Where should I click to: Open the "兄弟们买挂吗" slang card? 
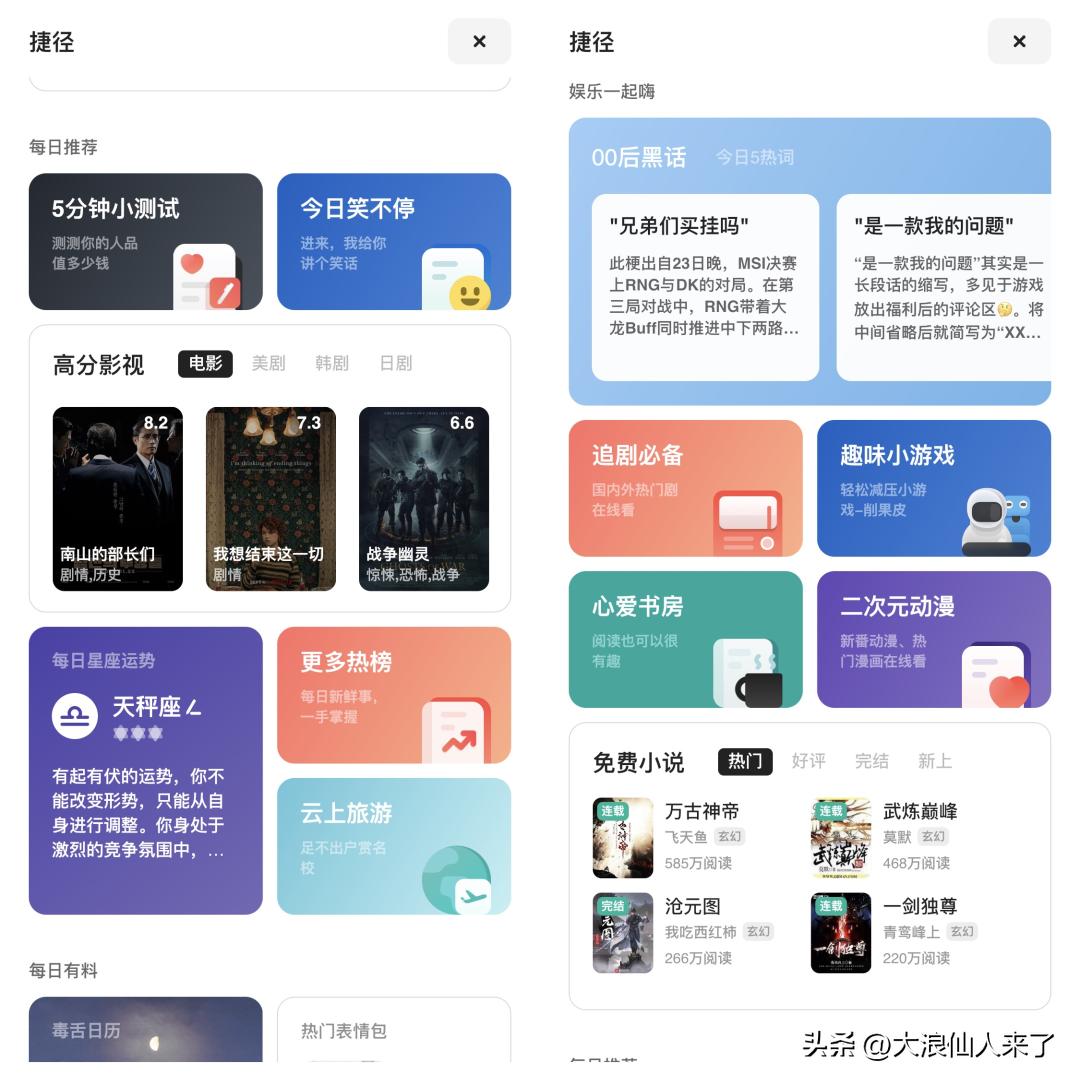704,287
